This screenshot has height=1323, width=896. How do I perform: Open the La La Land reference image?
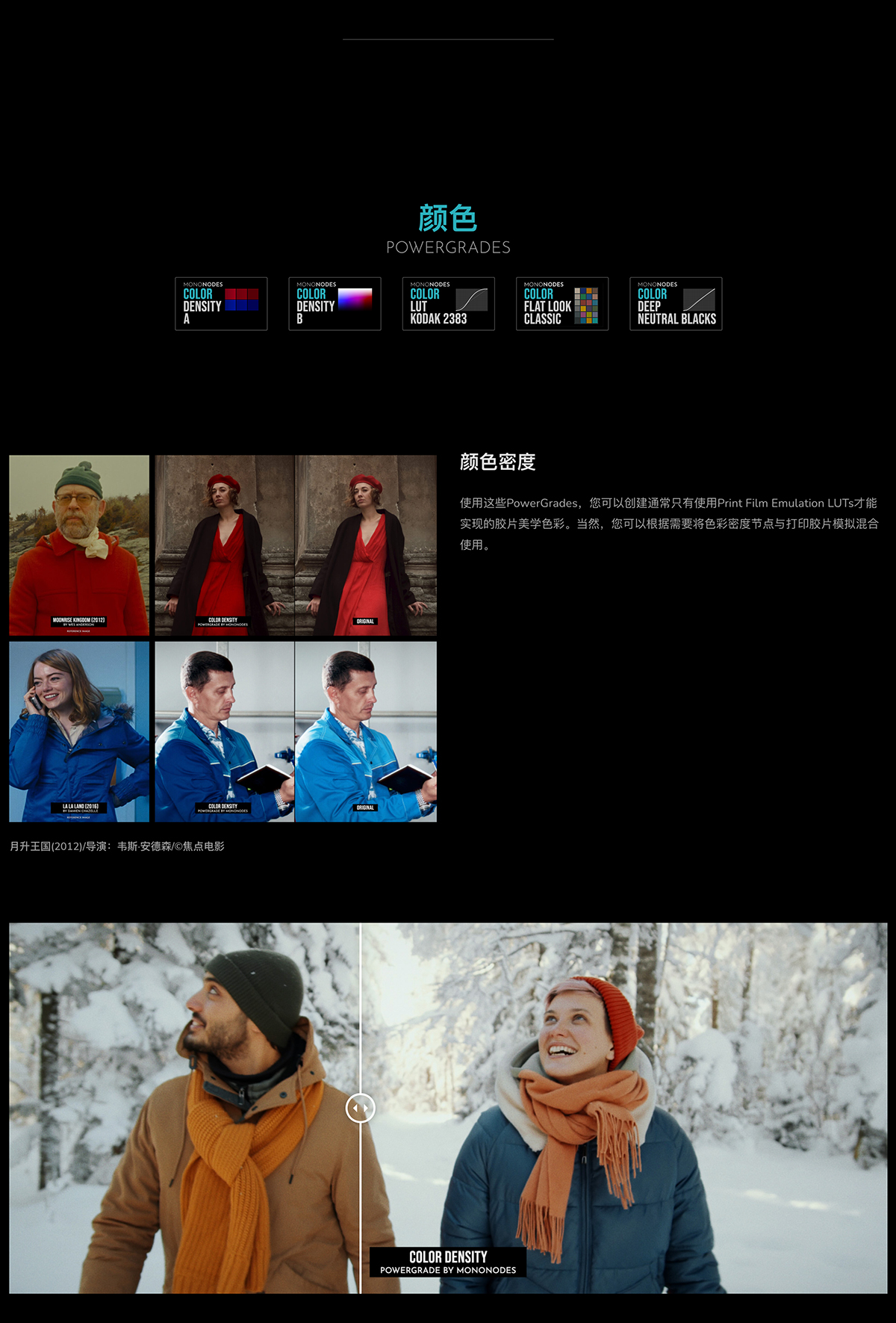pyautogui.click(x=78, y=732)
